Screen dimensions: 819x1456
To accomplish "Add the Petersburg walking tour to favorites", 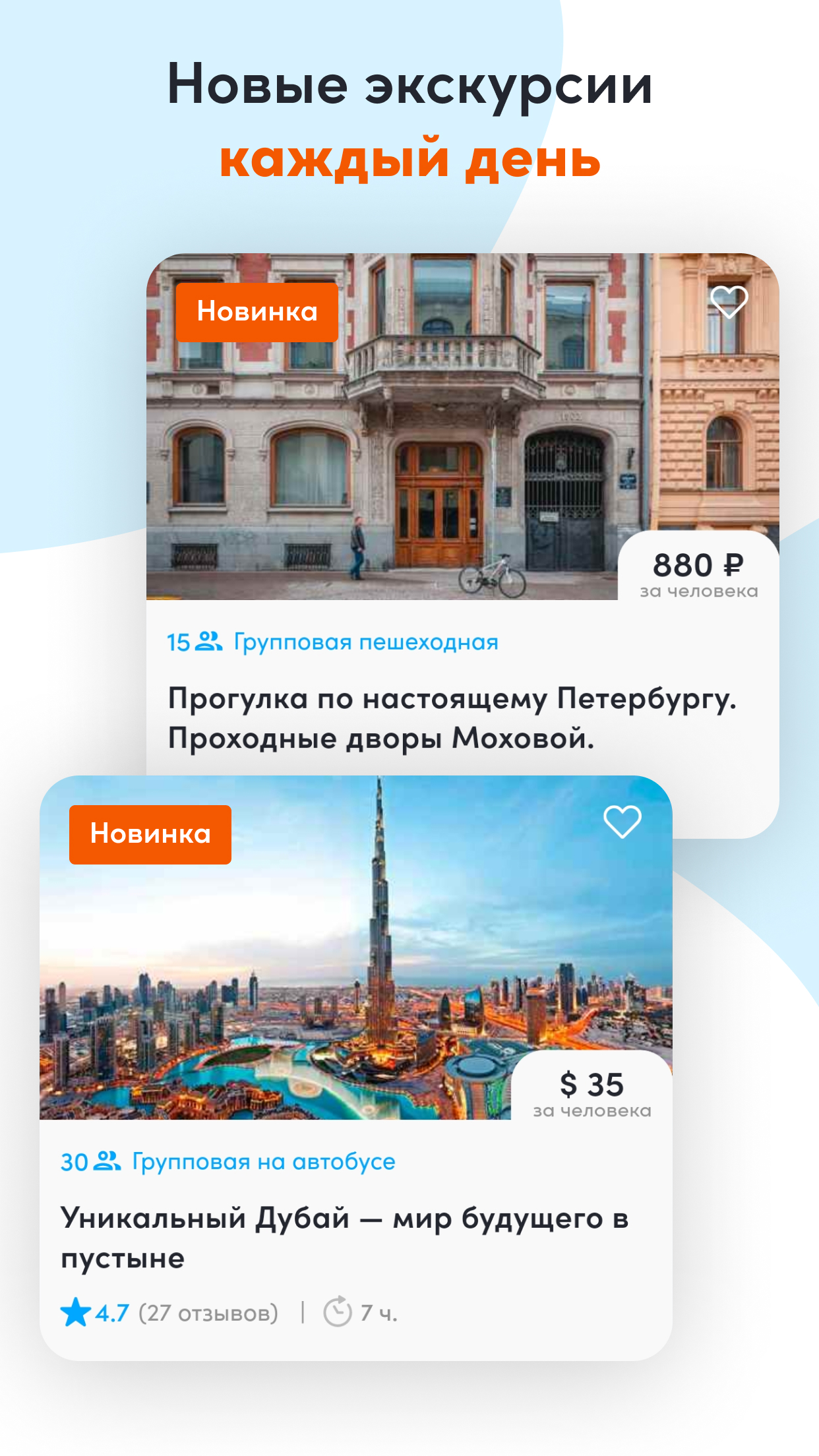I will pos(731,301).
